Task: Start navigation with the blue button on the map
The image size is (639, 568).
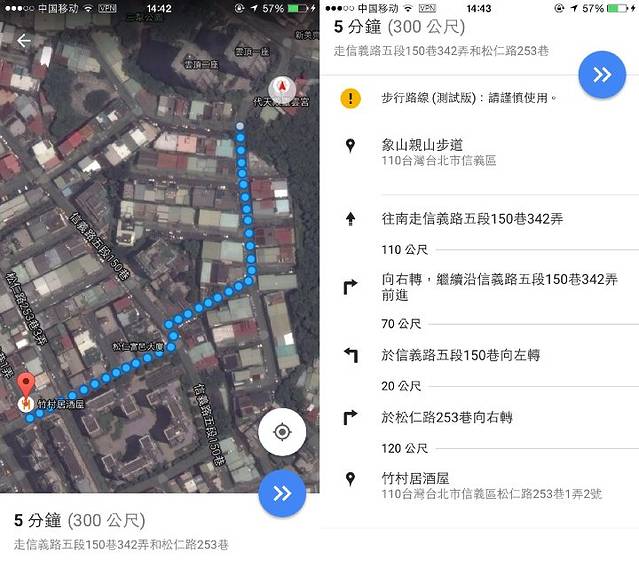Action: pyautogui.click(x=282, y=492)
